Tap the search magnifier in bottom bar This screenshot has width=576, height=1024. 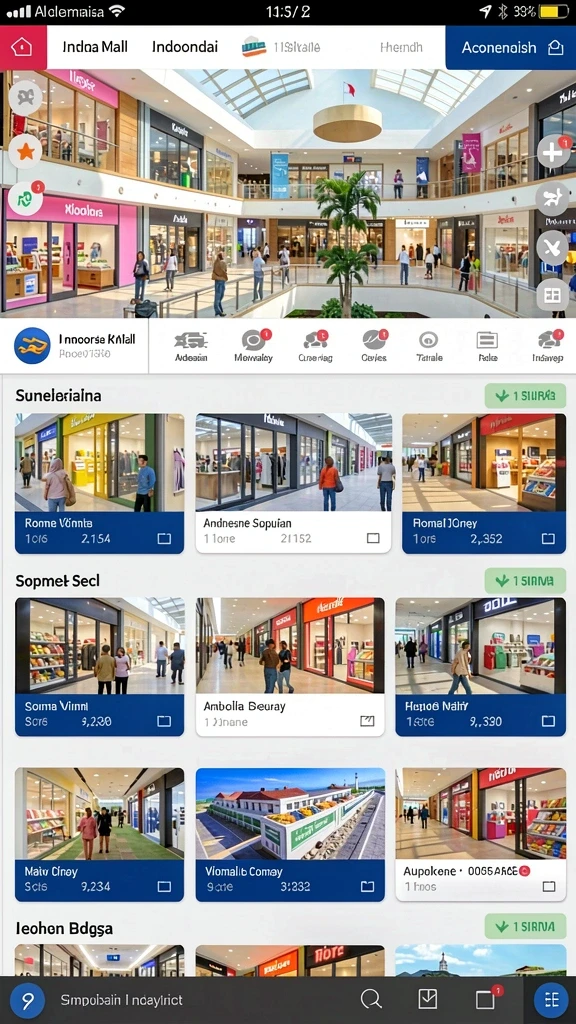370,999
